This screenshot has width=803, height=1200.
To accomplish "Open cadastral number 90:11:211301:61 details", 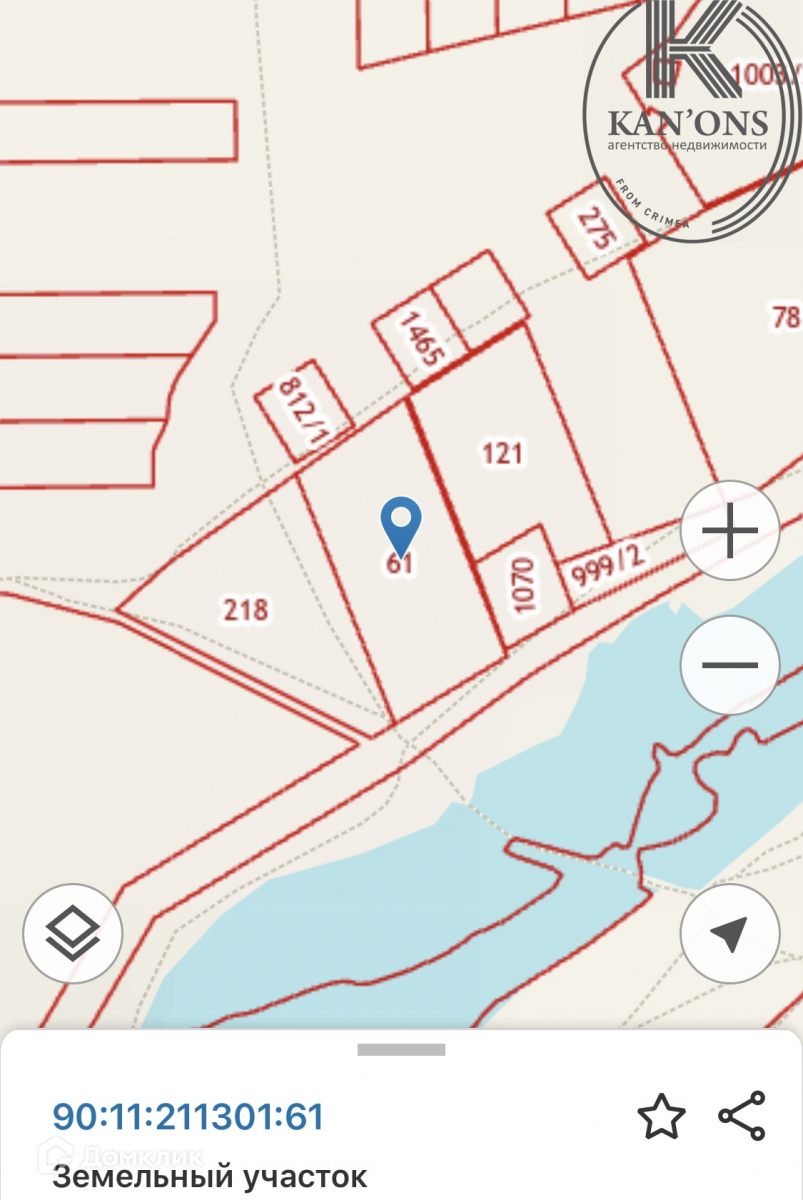I will (188, 1116).
